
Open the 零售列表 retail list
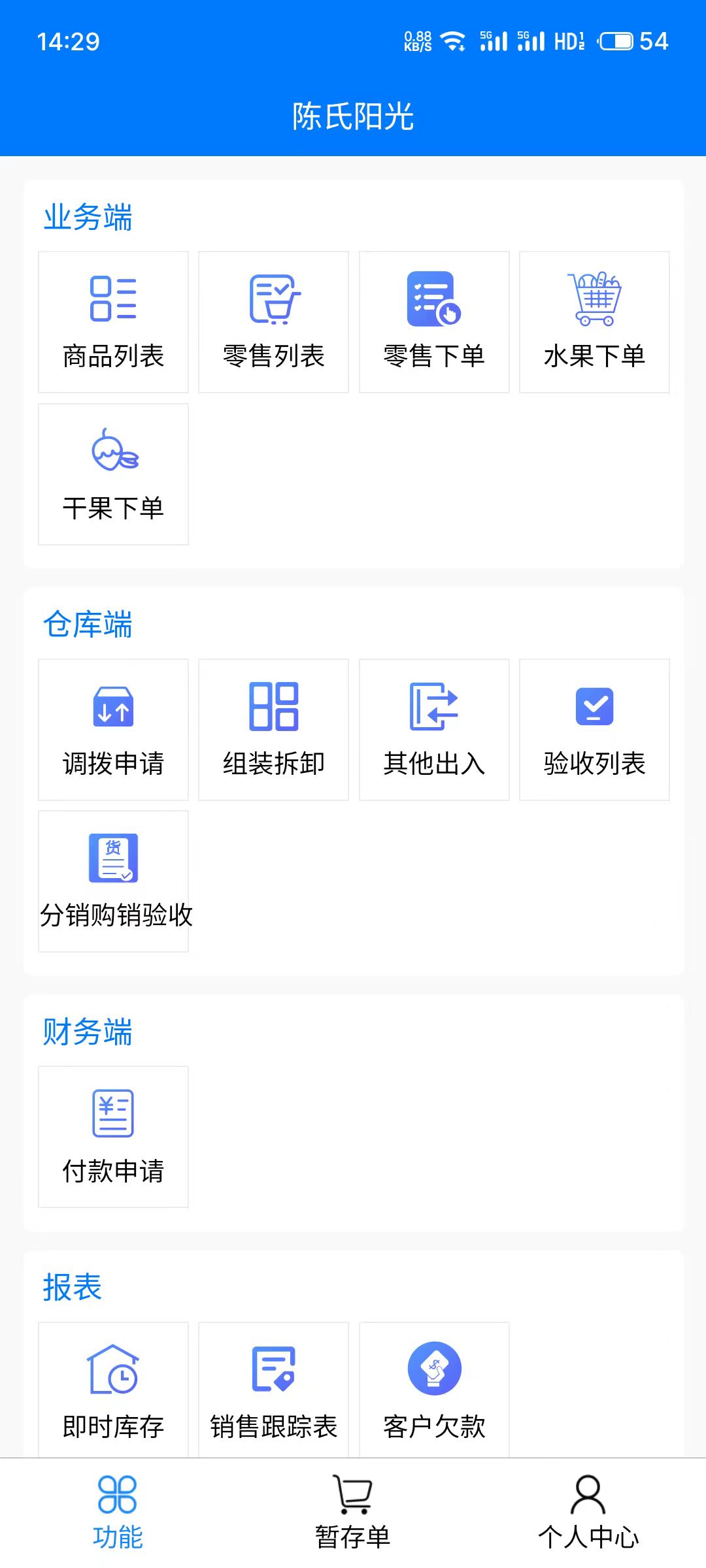273,322
